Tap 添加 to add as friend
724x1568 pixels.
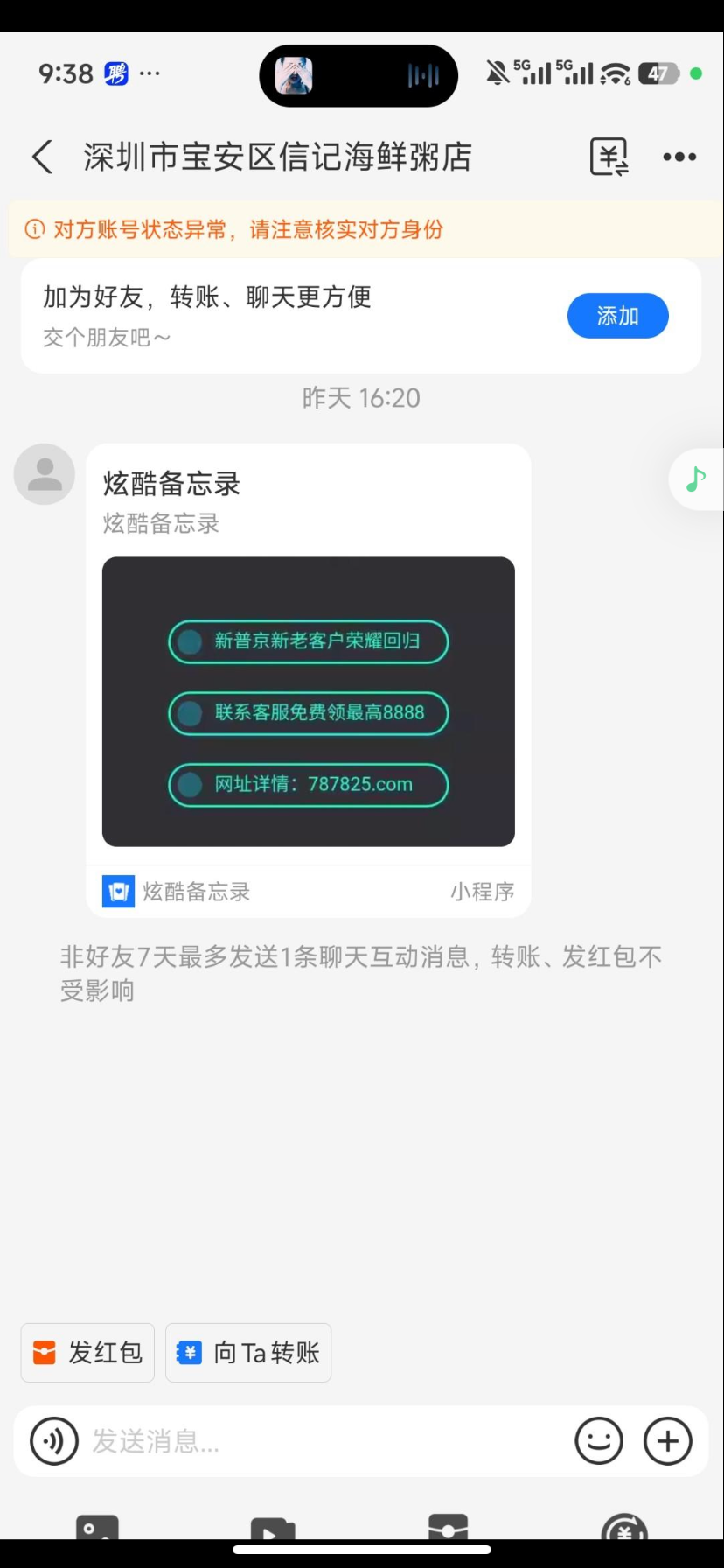(617, 316)
